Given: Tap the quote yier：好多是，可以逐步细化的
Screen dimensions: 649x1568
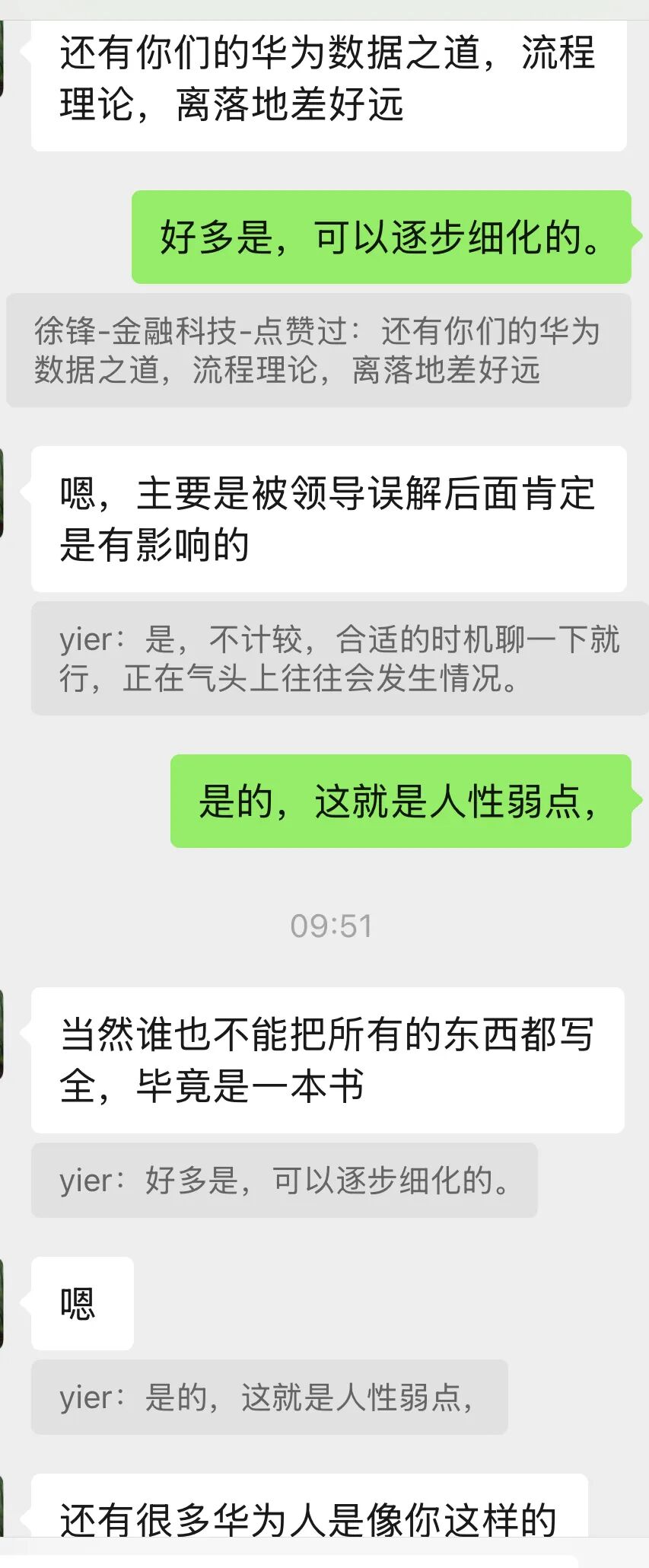Looking at the screenshot, I should click(285, 1181).
